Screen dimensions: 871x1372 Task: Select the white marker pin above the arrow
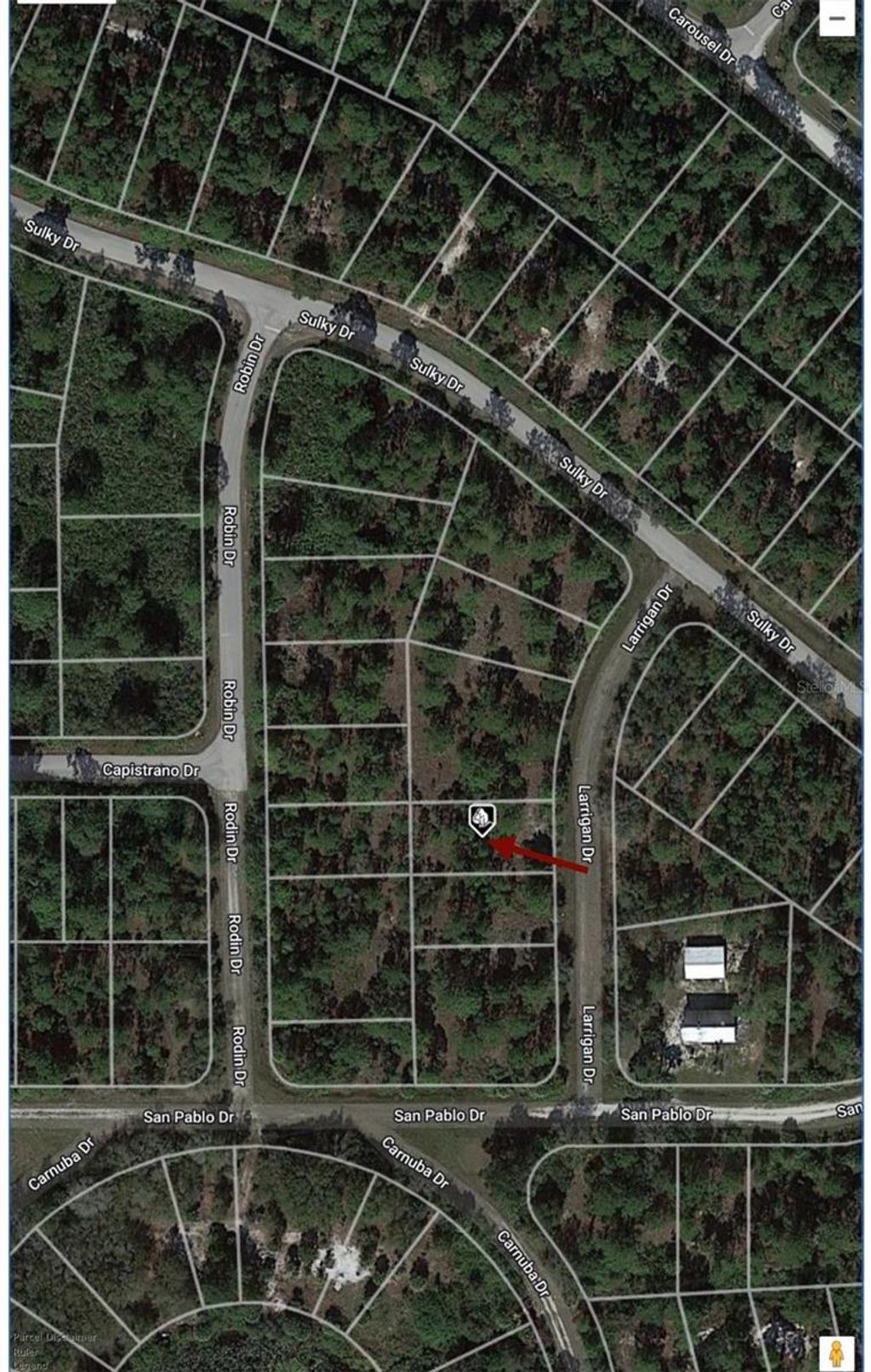pos(481,817)
